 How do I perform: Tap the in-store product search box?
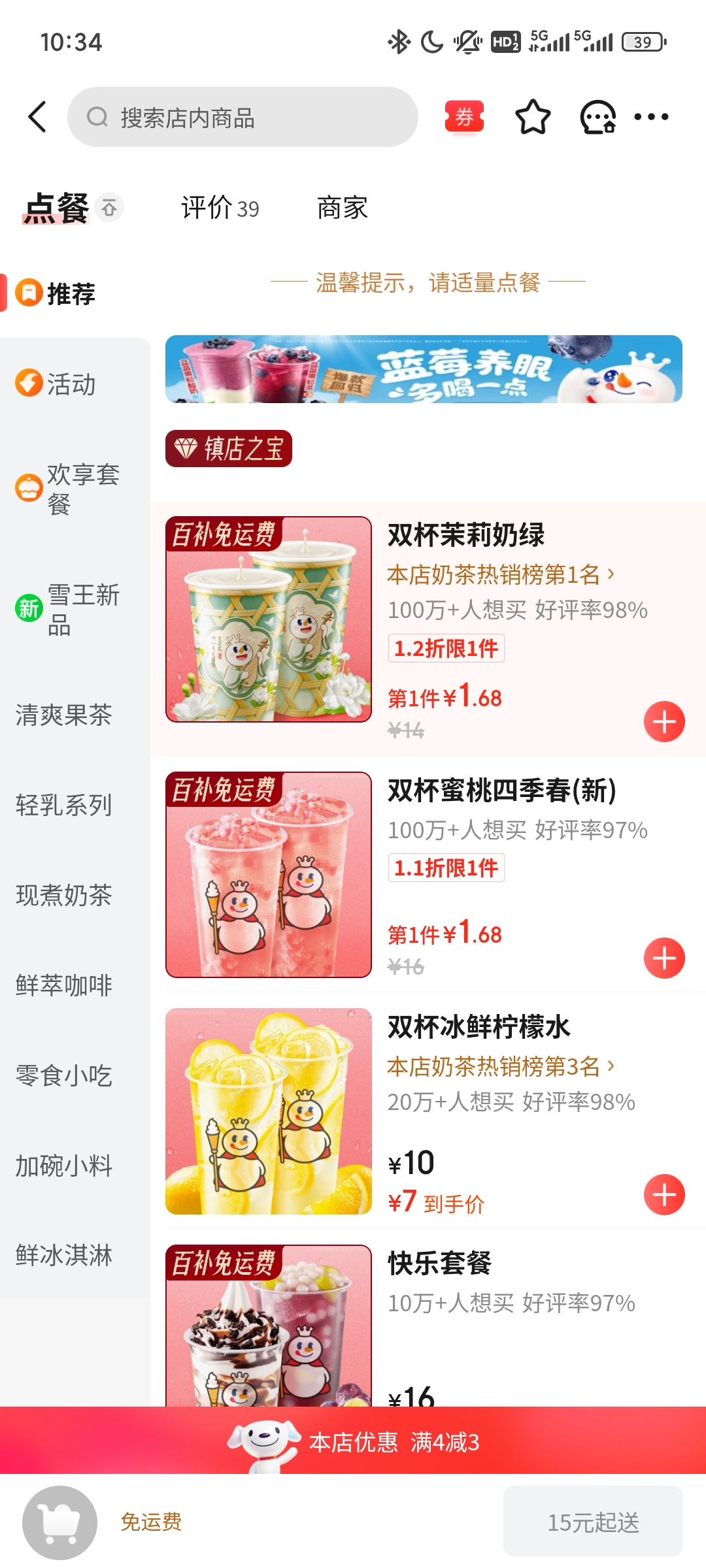243,117
